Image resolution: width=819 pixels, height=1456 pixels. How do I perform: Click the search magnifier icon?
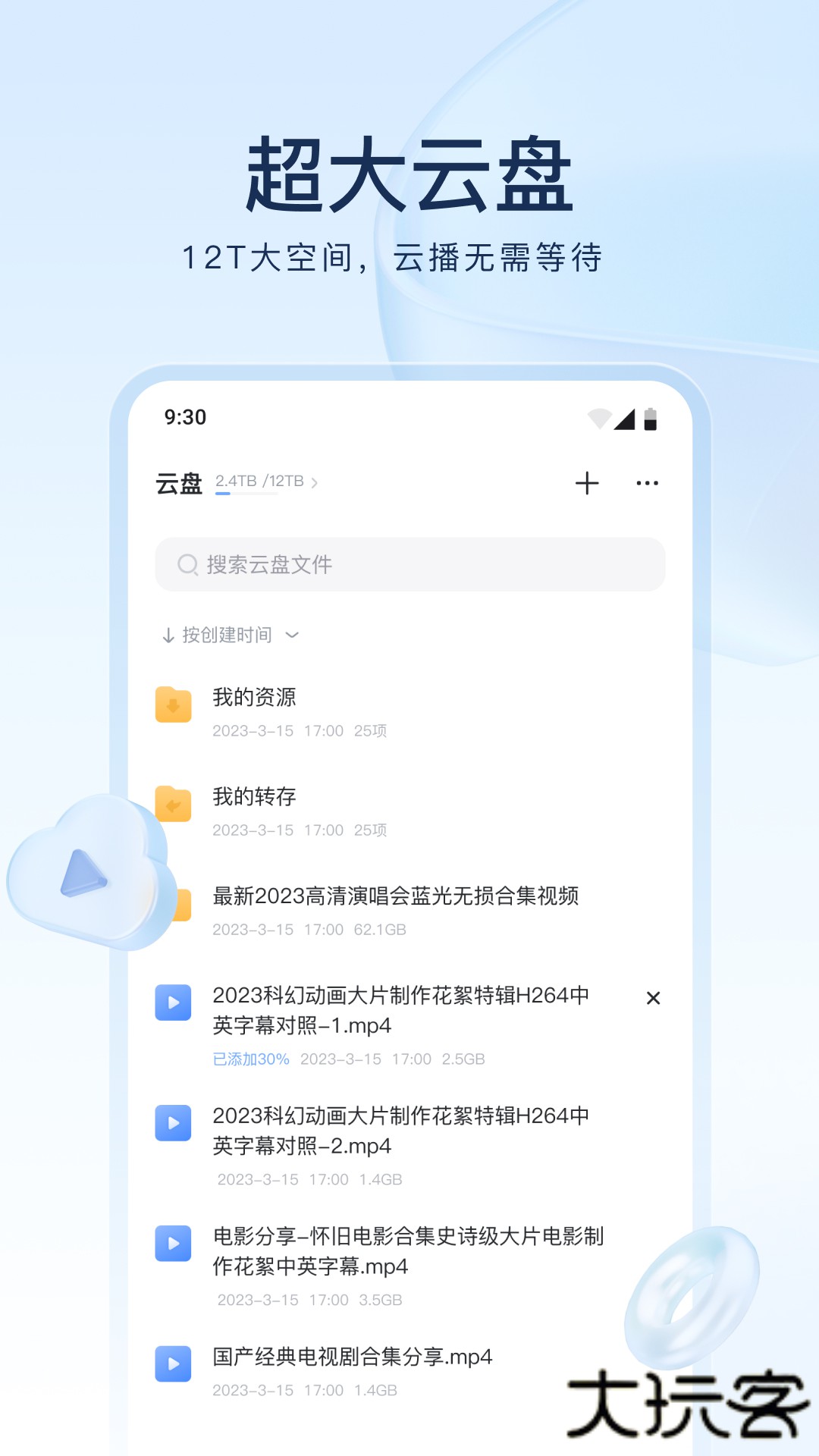coord(186,563)
